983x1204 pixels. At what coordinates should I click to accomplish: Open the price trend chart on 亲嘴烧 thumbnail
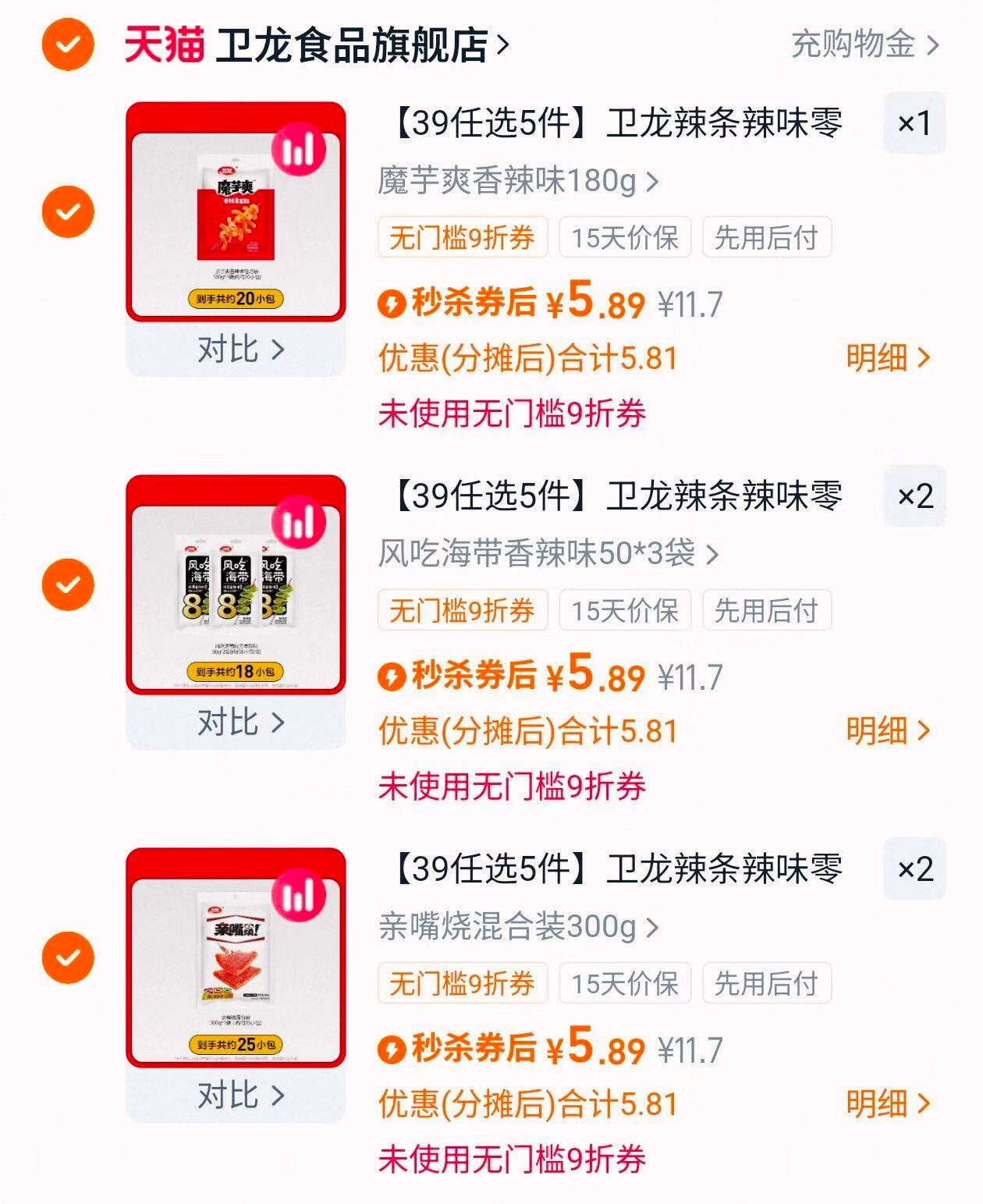[x=299, y=897]
